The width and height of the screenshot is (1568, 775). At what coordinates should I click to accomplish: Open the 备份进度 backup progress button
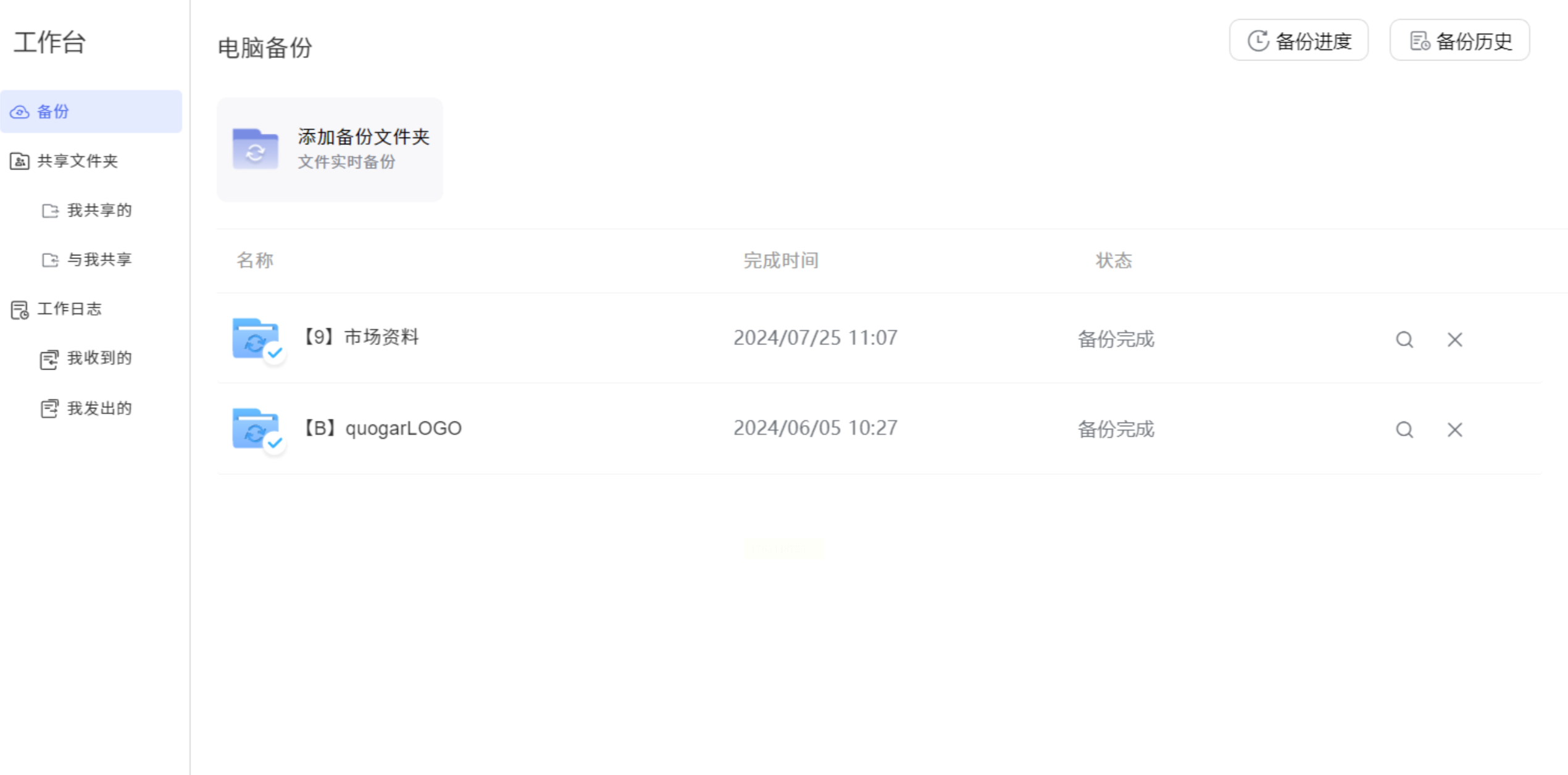1298,41
